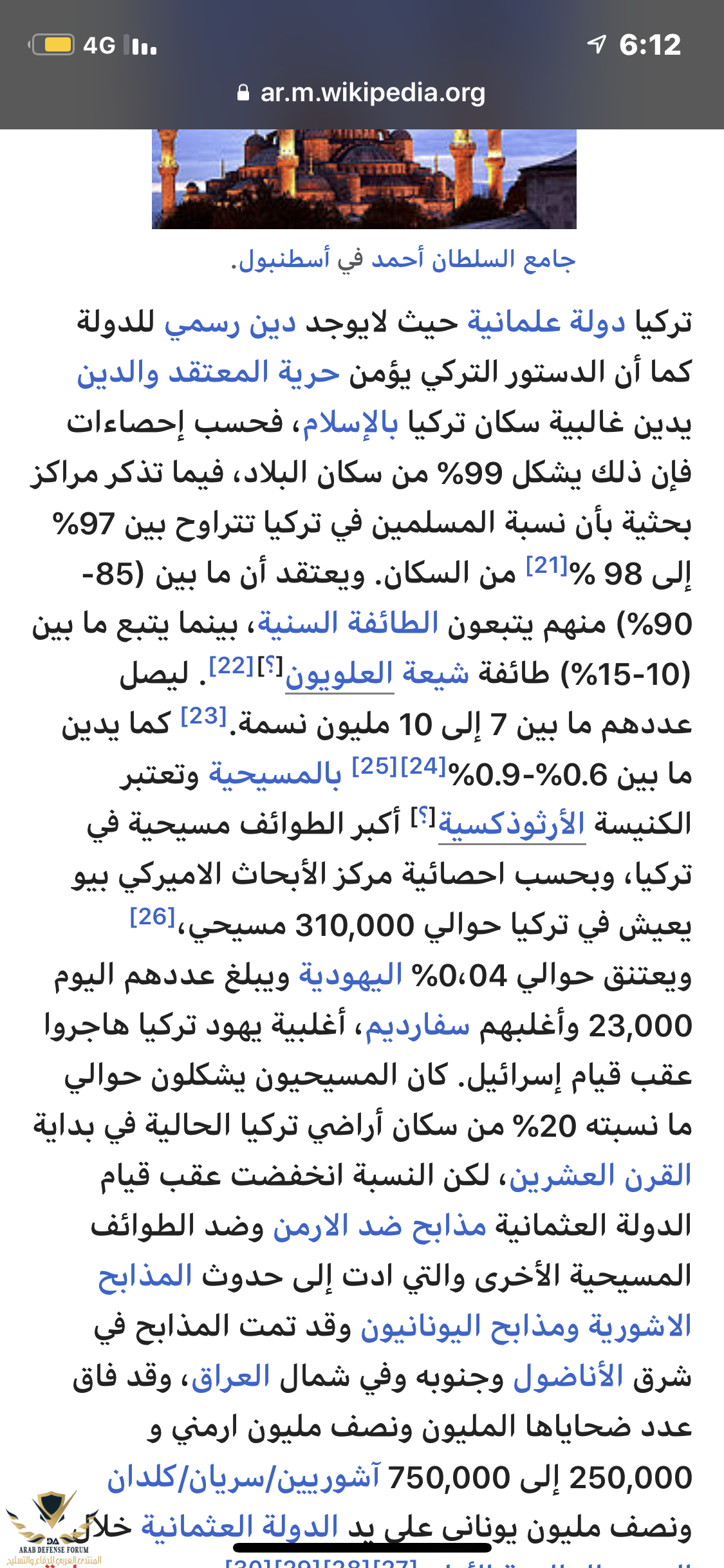Open the جامع السلطان أحمد link

(x=473, y=260)
